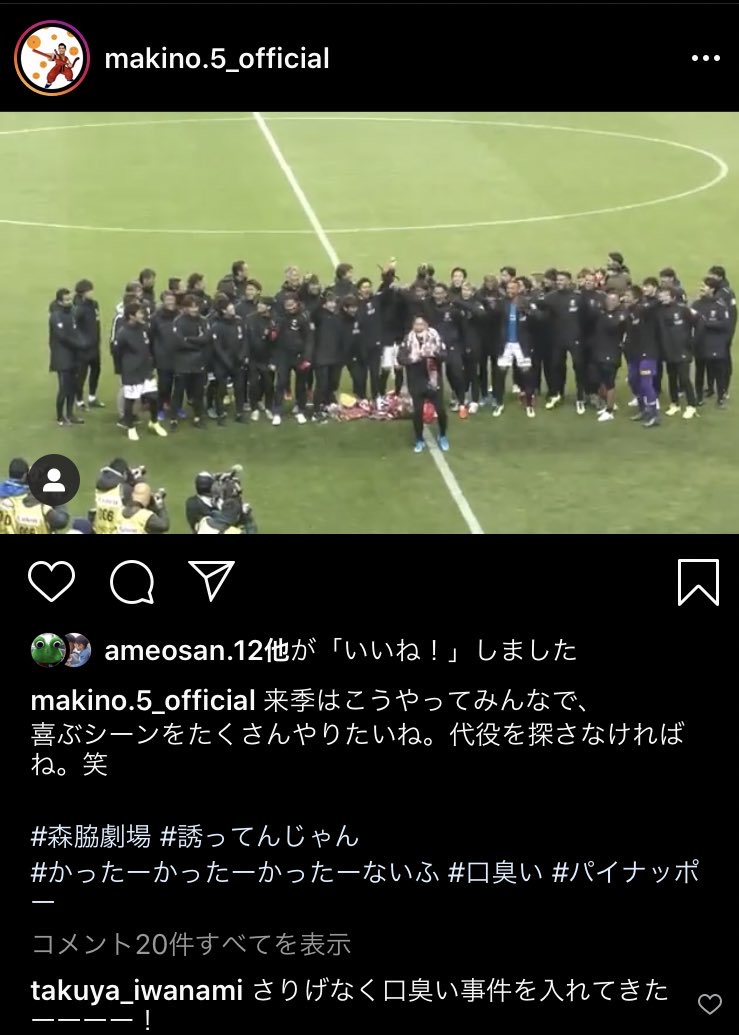739x1035 pixels.
Task: Show tagged people on the post
Action: (54, 483)
